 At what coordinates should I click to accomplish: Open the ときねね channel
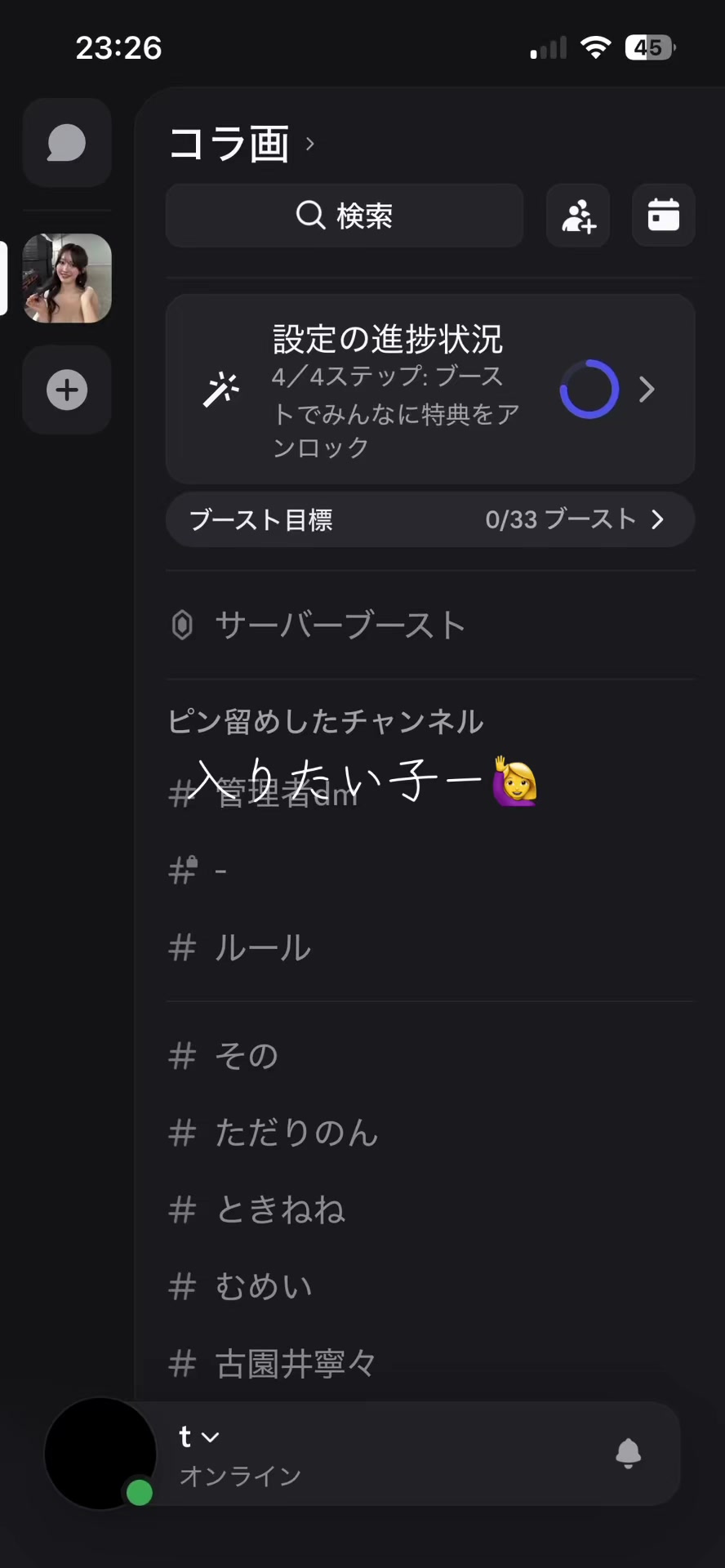pos(430,1209)
